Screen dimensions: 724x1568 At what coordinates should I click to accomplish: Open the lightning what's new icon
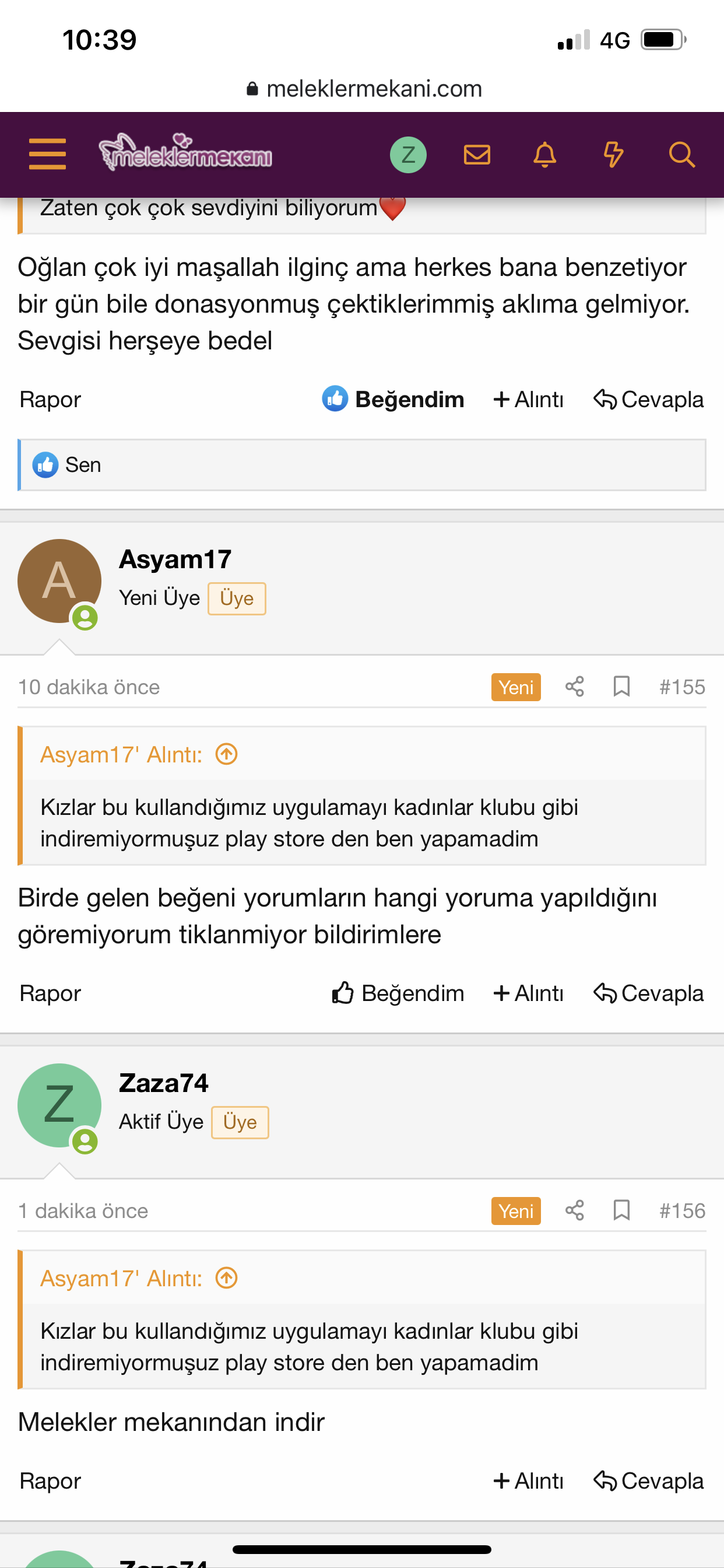coord(613,155)
